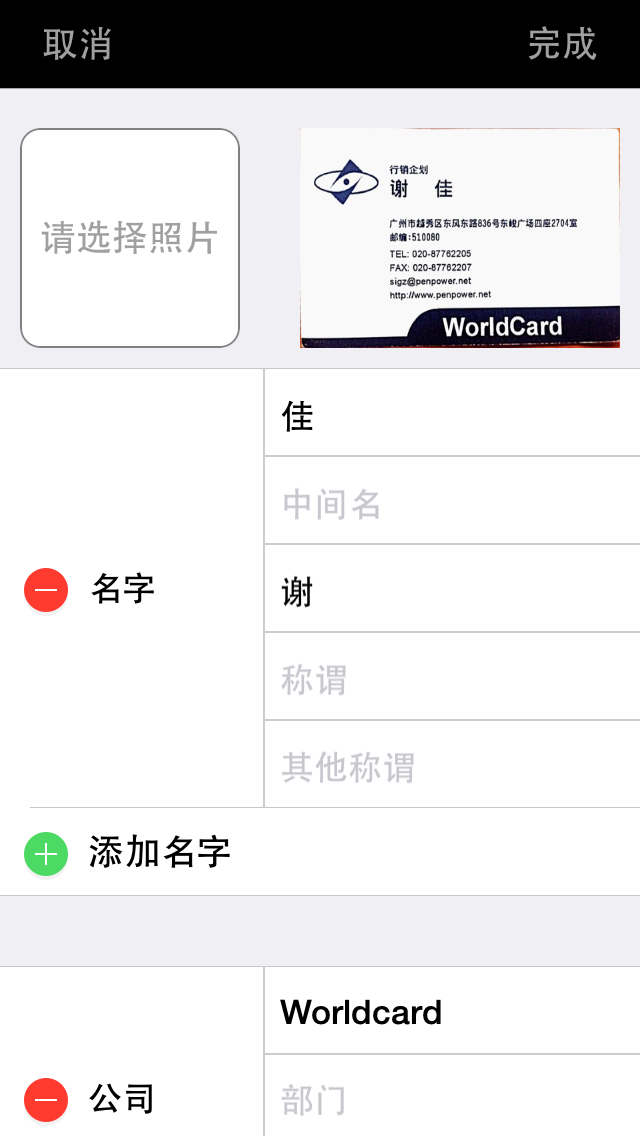640x1136 pixels.
Task: Select the 称谓 title field
Action: (450, 679)
